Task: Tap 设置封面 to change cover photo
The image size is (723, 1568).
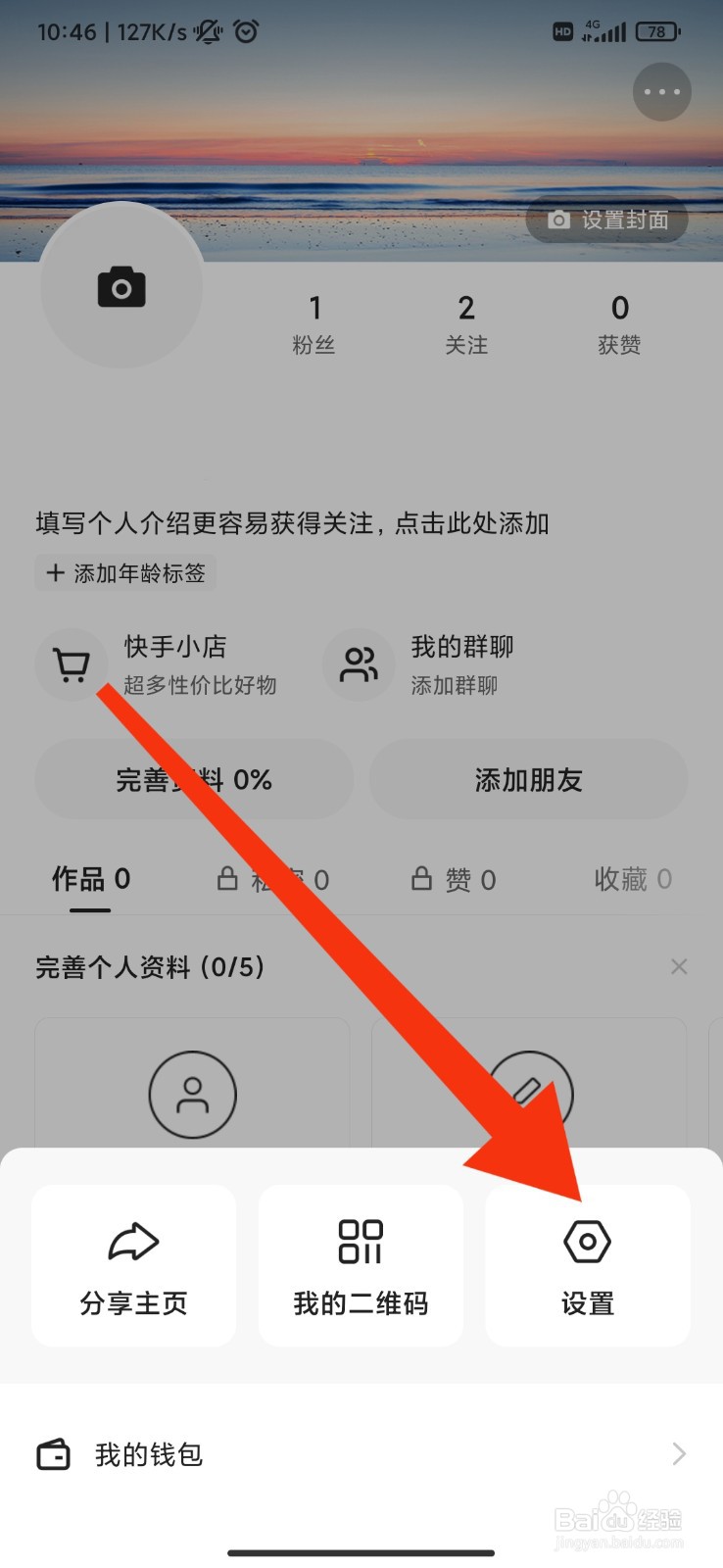Action: pyautogui.click(x=606, y=220)
